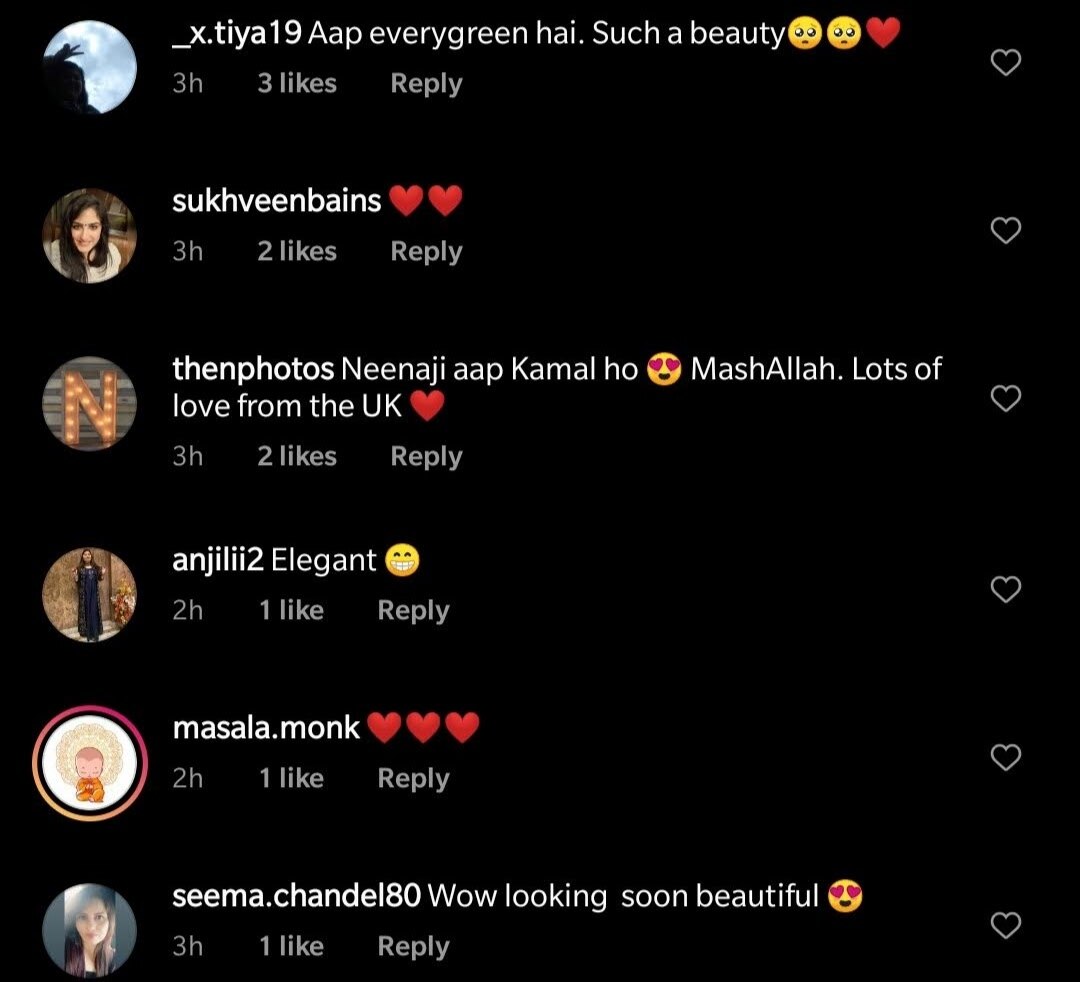Image resolution: width=1080 pixels, height=982 pixels.
Task: Reply to _x.tiya19's comment
Action: click(x=426, y=84)
